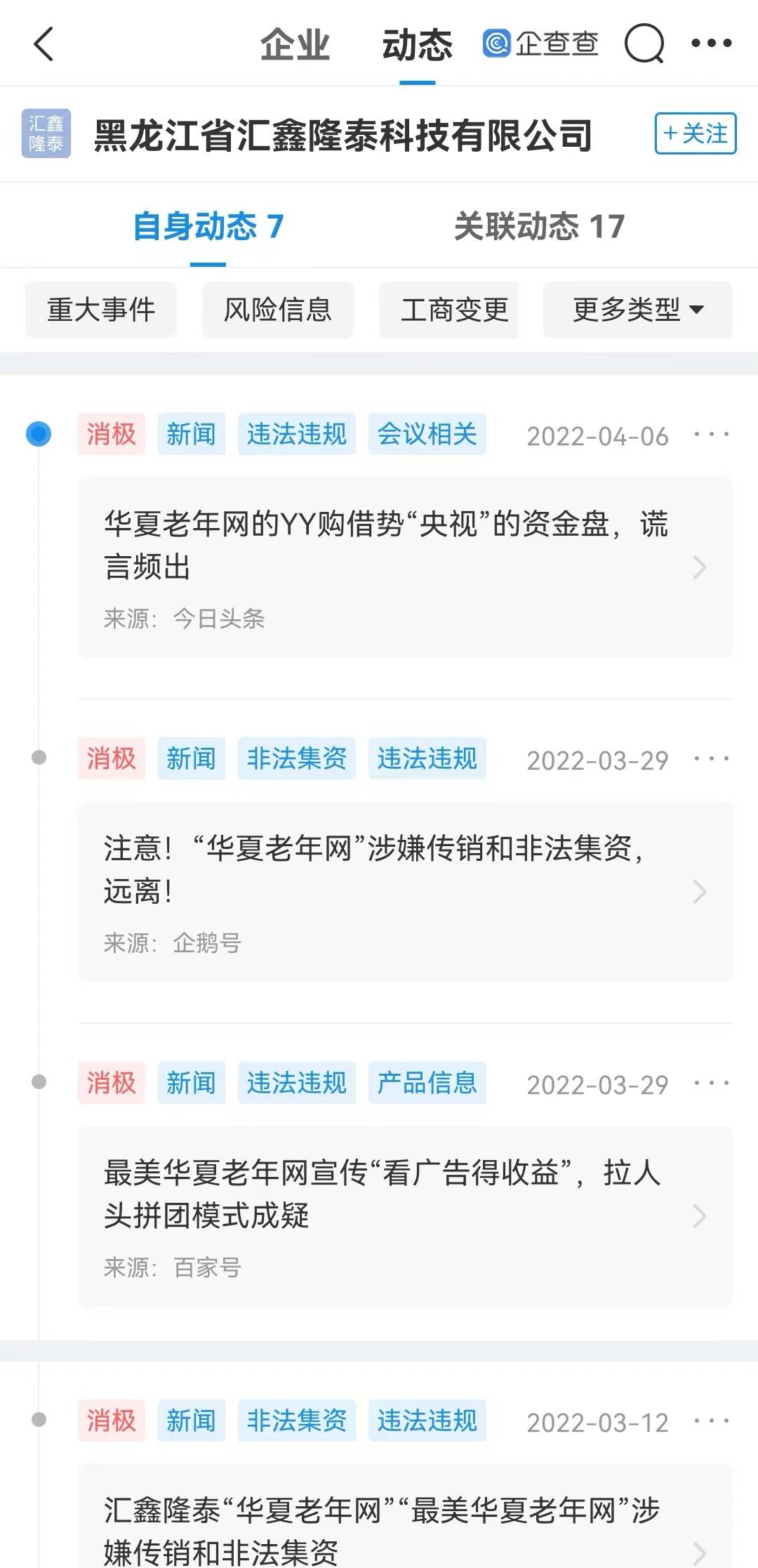The height and width of the screenshot is (1568, 758).
Task: Follow the company with +关注
Action: click(695, 133)
